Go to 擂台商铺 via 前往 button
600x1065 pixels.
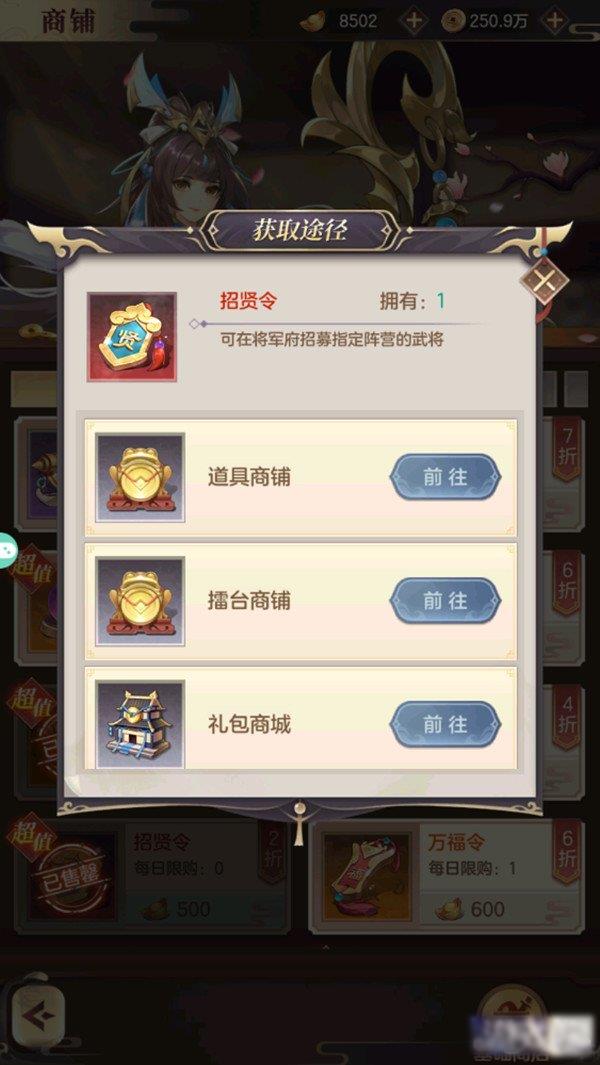point(445,601)
